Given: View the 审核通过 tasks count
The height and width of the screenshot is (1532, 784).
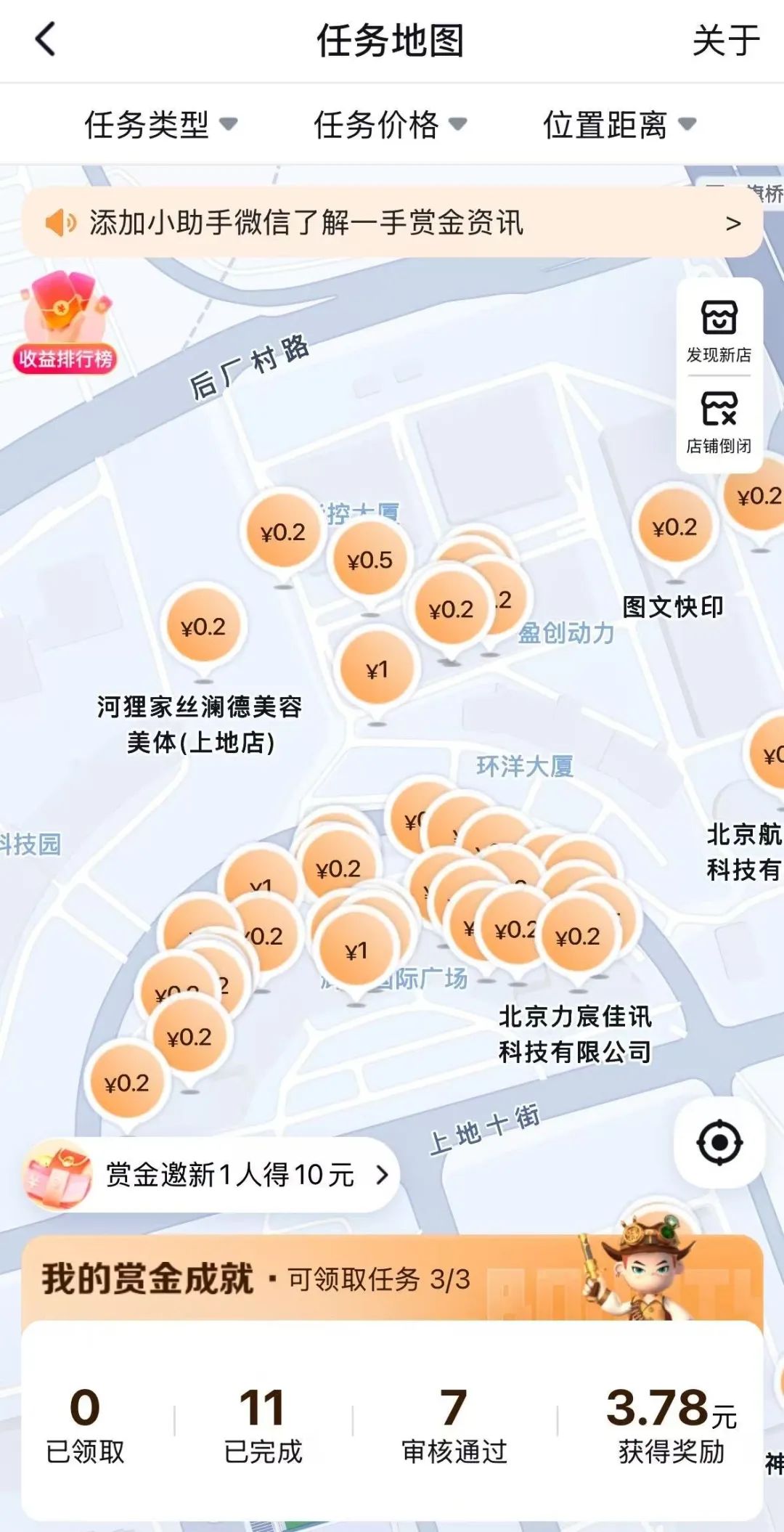Looking at the screenshot, I should pyautogui.click(x=454, y=1426).
